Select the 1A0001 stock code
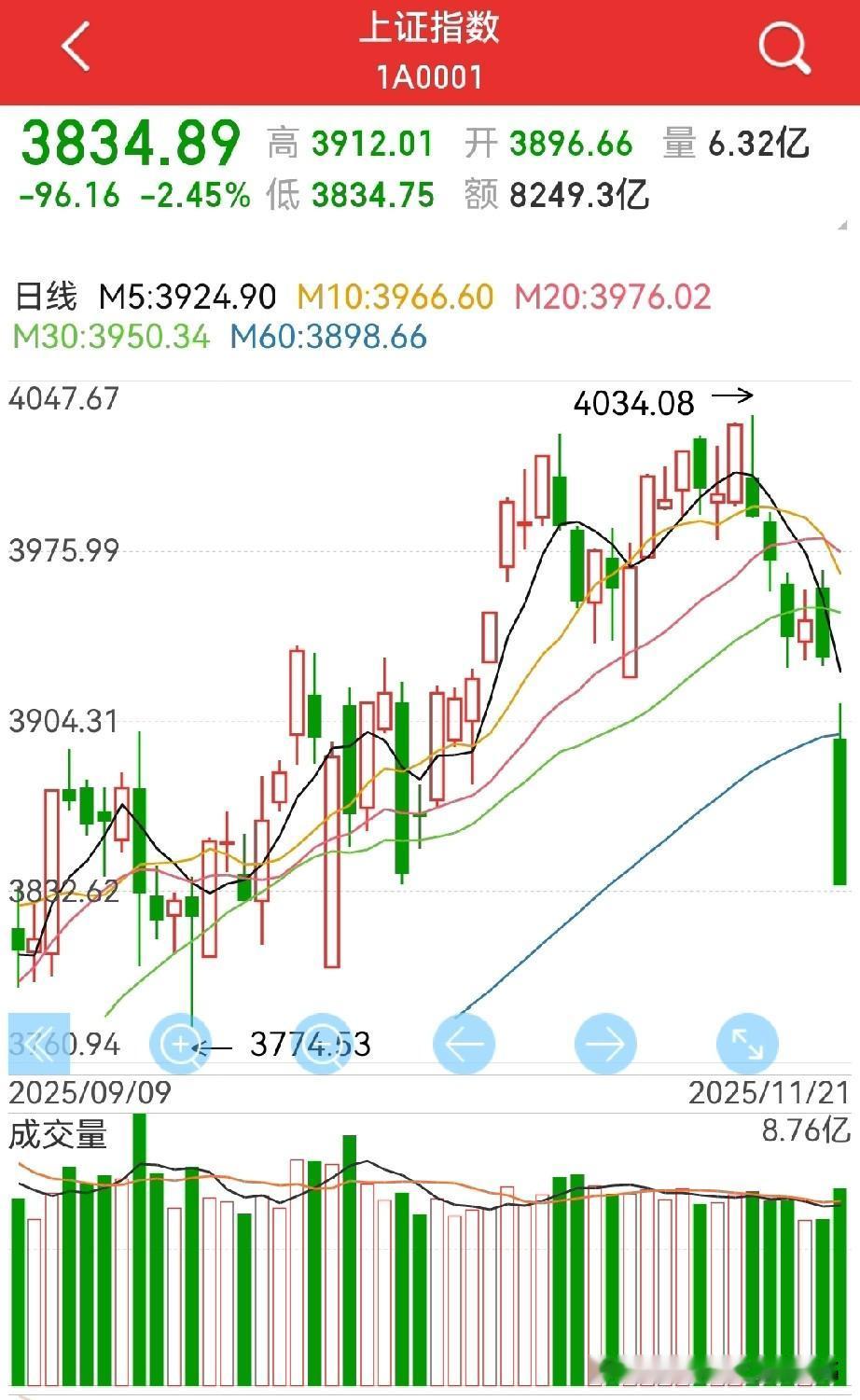 [429, 76]
